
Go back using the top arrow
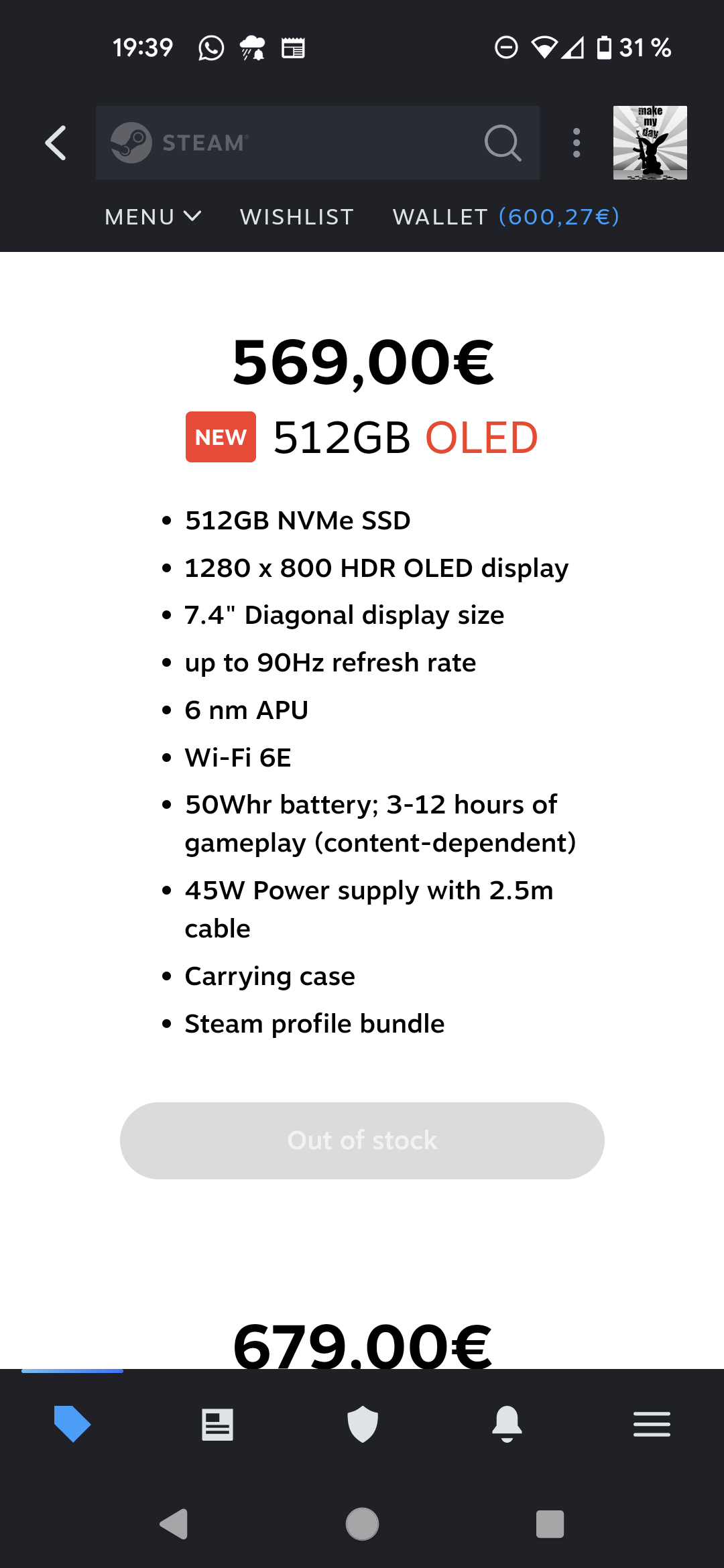56,143
